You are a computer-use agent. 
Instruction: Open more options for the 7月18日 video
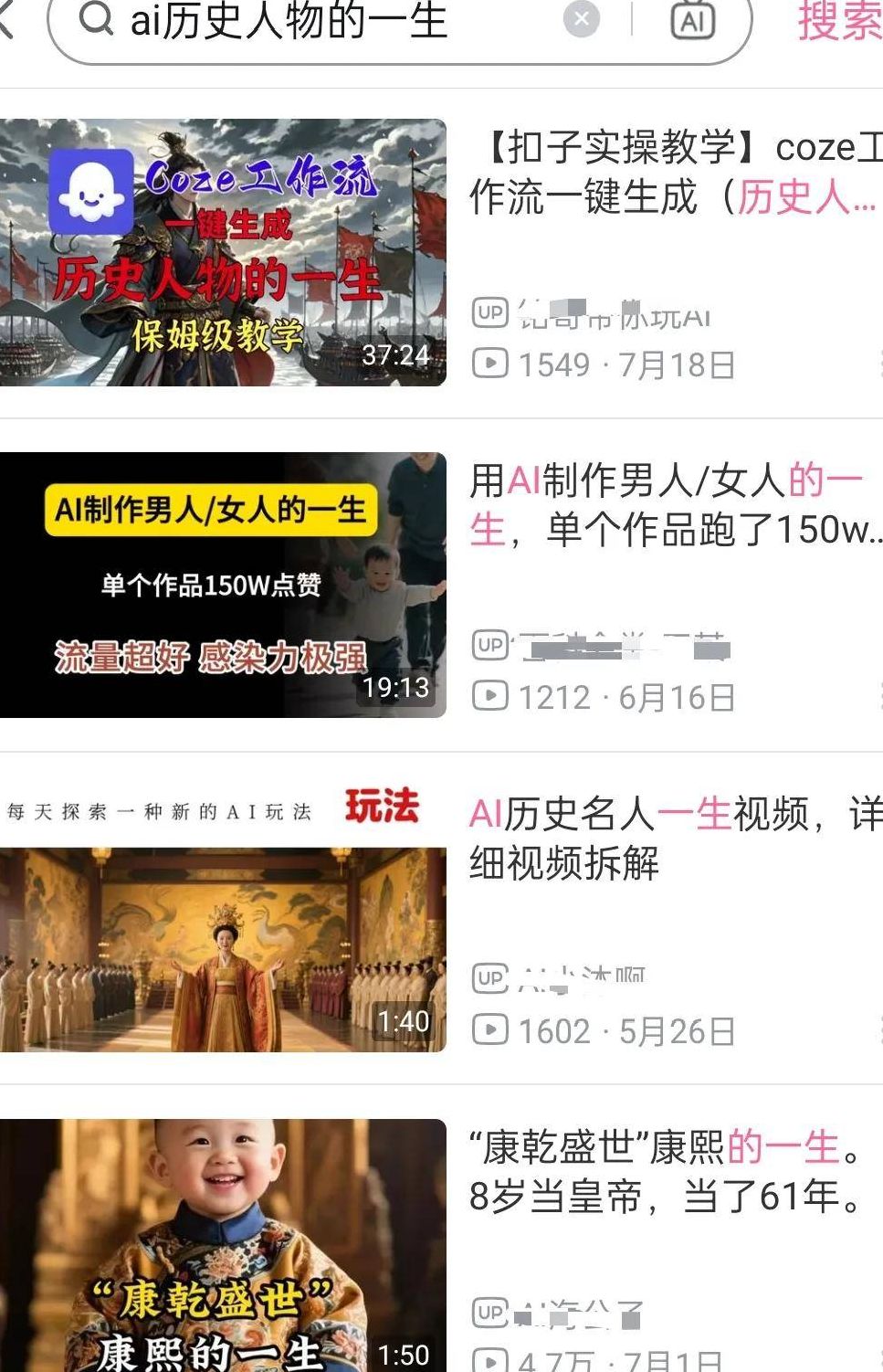click(x=879, y=364)
